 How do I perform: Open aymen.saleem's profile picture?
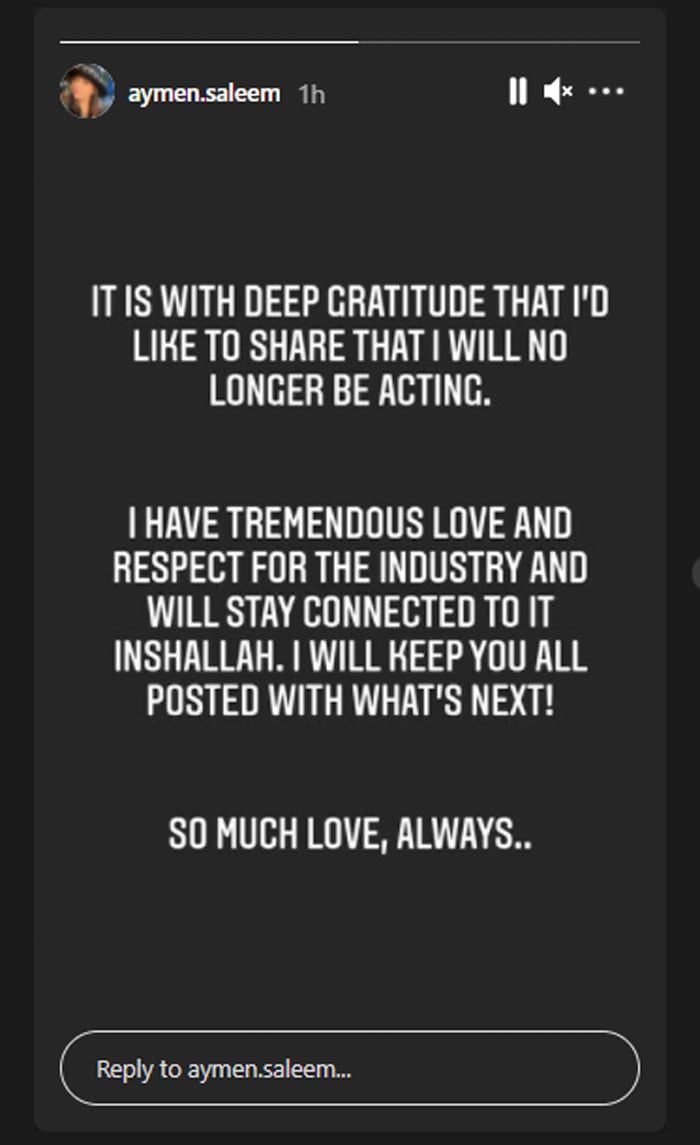click(87, 91)
